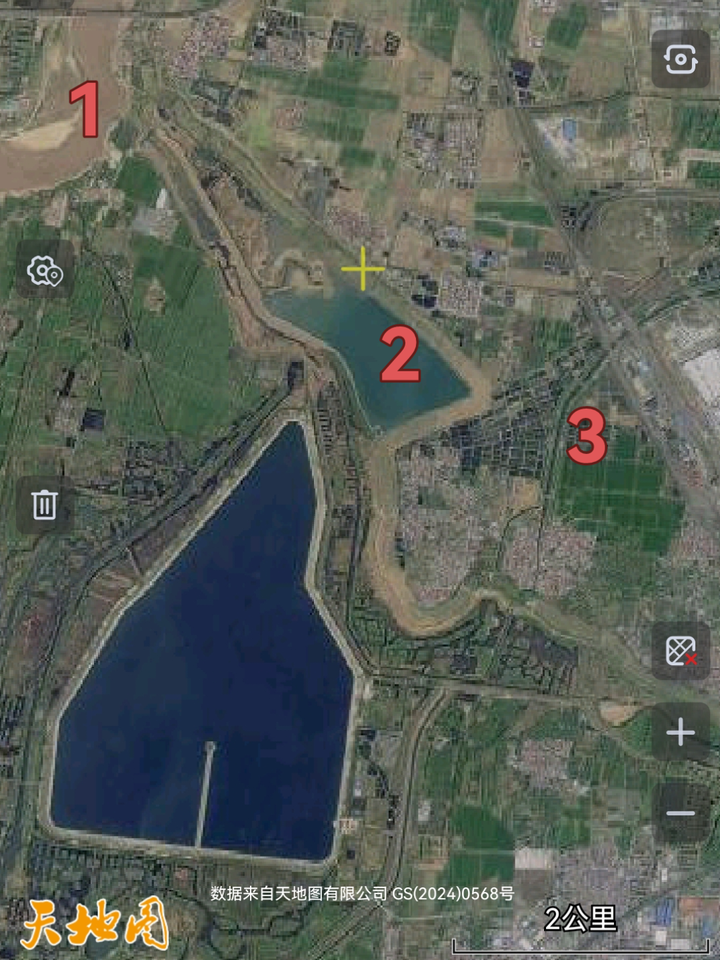
Task: Tap the trash delete icon
Action: [44, 504]
